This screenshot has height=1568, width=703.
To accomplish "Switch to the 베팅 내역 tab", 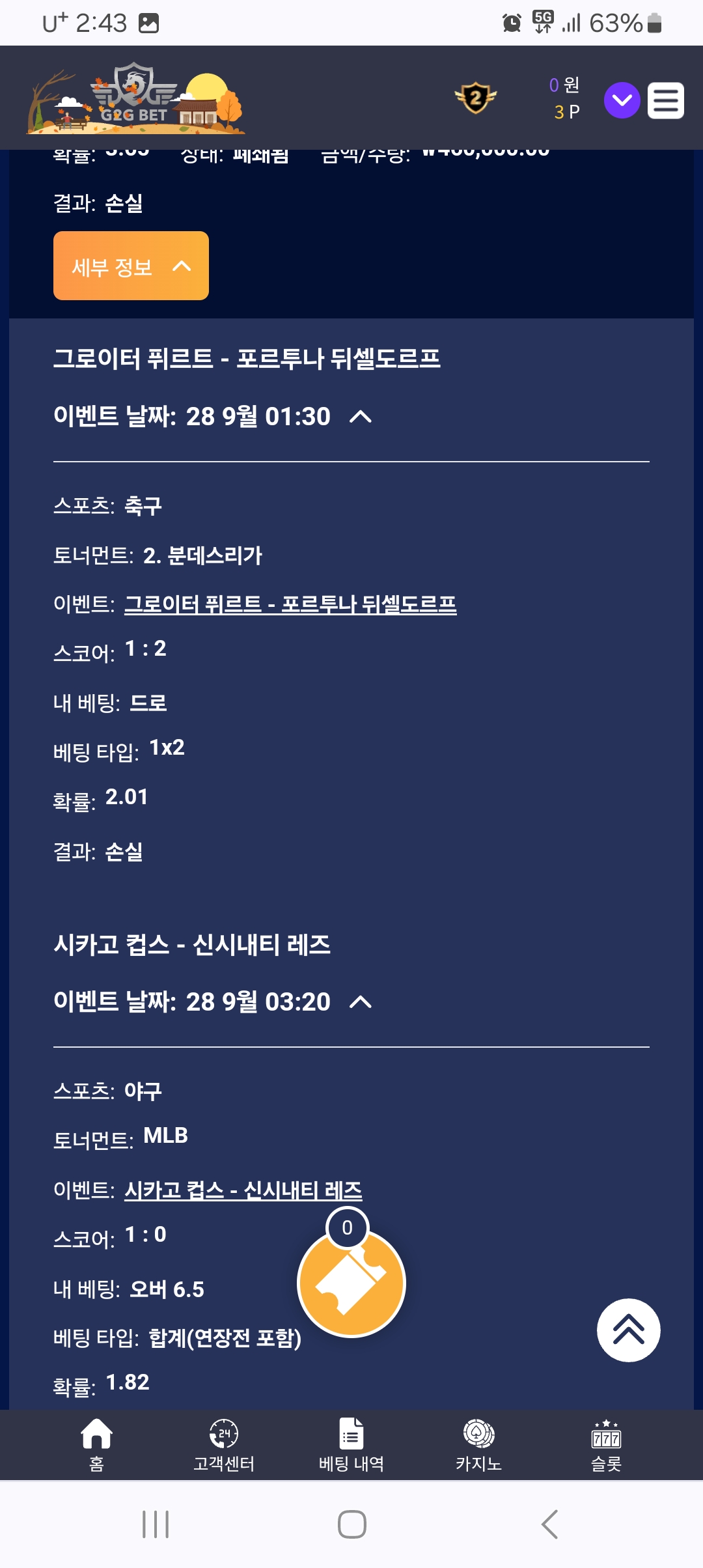I will [x=351, y=1444].
